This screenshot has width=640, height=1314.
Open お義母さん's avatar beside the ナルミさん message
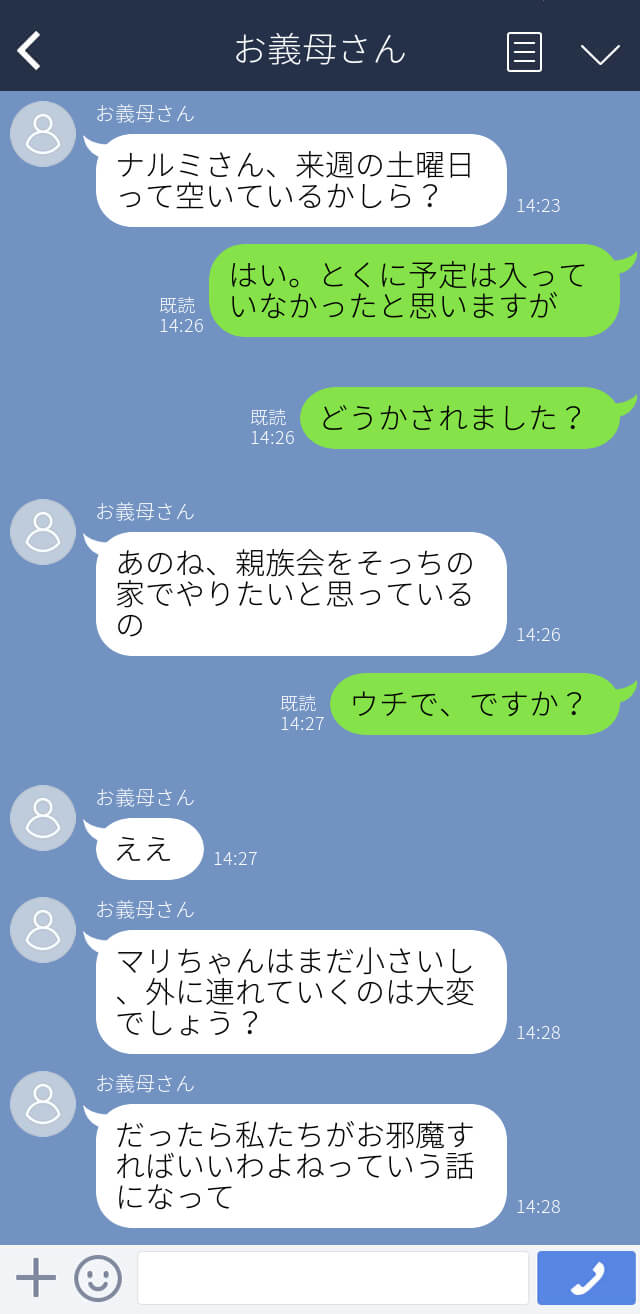(43, 134)
